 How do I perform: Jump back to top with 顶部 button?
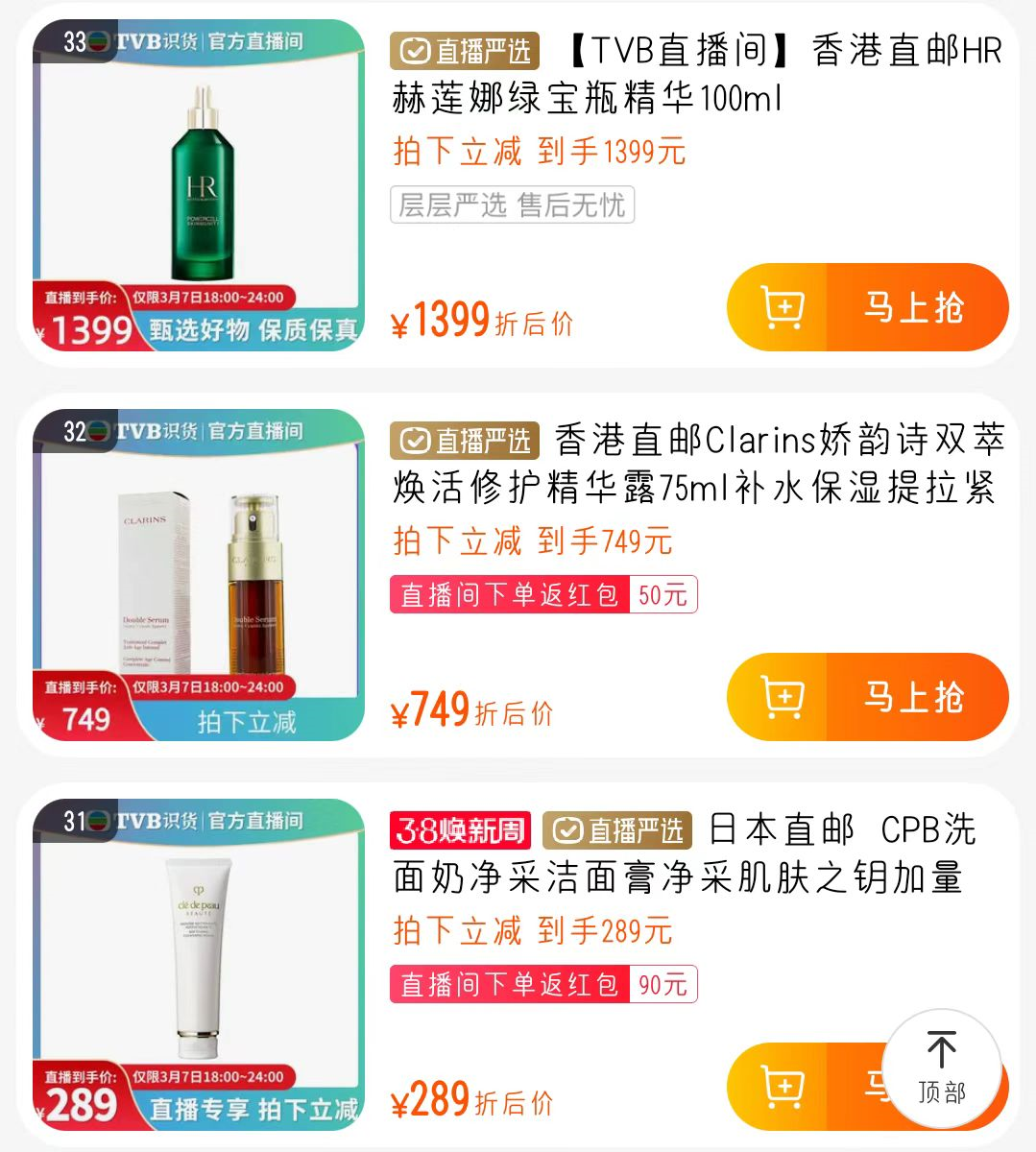[x=941, y=1068]
